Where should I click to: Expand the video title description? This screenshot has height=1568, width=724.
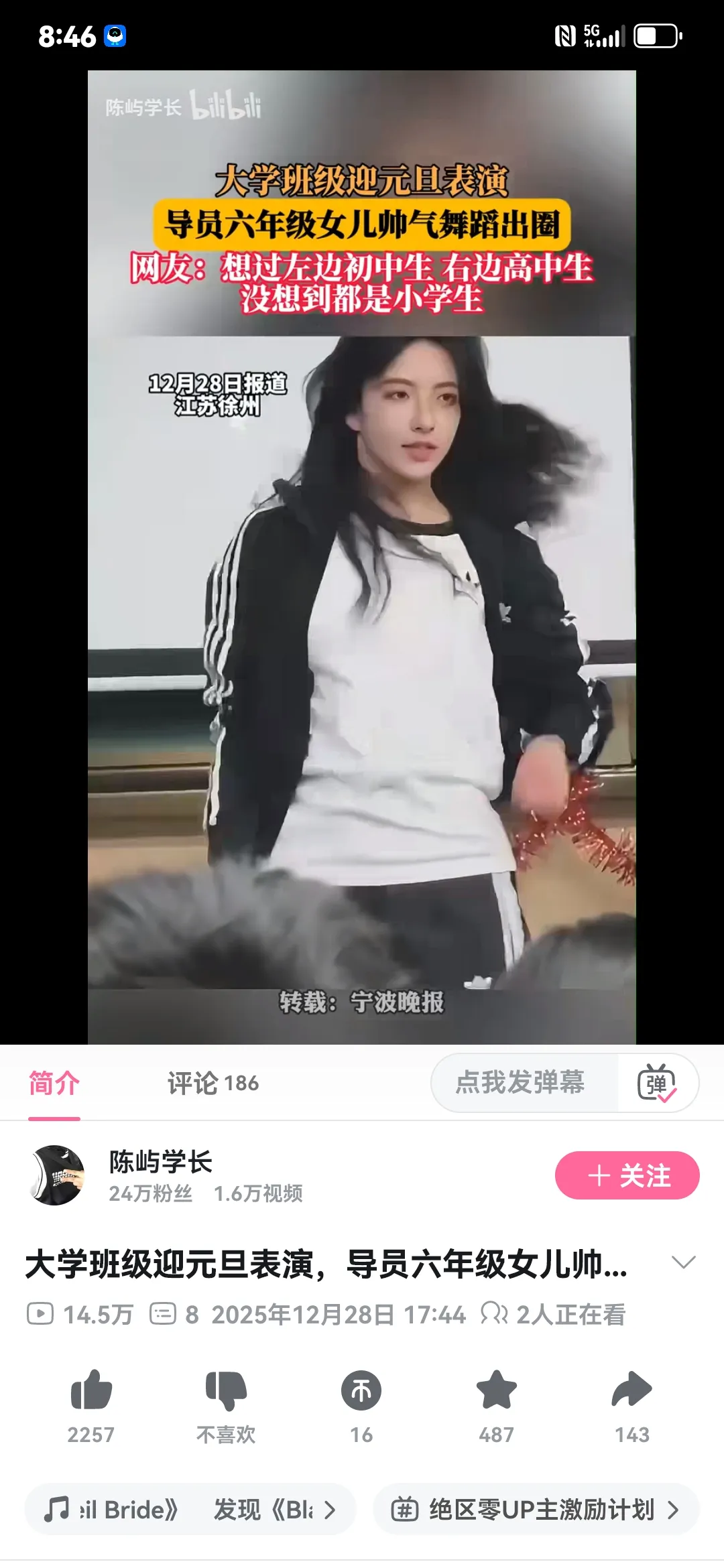point(683,1263)
